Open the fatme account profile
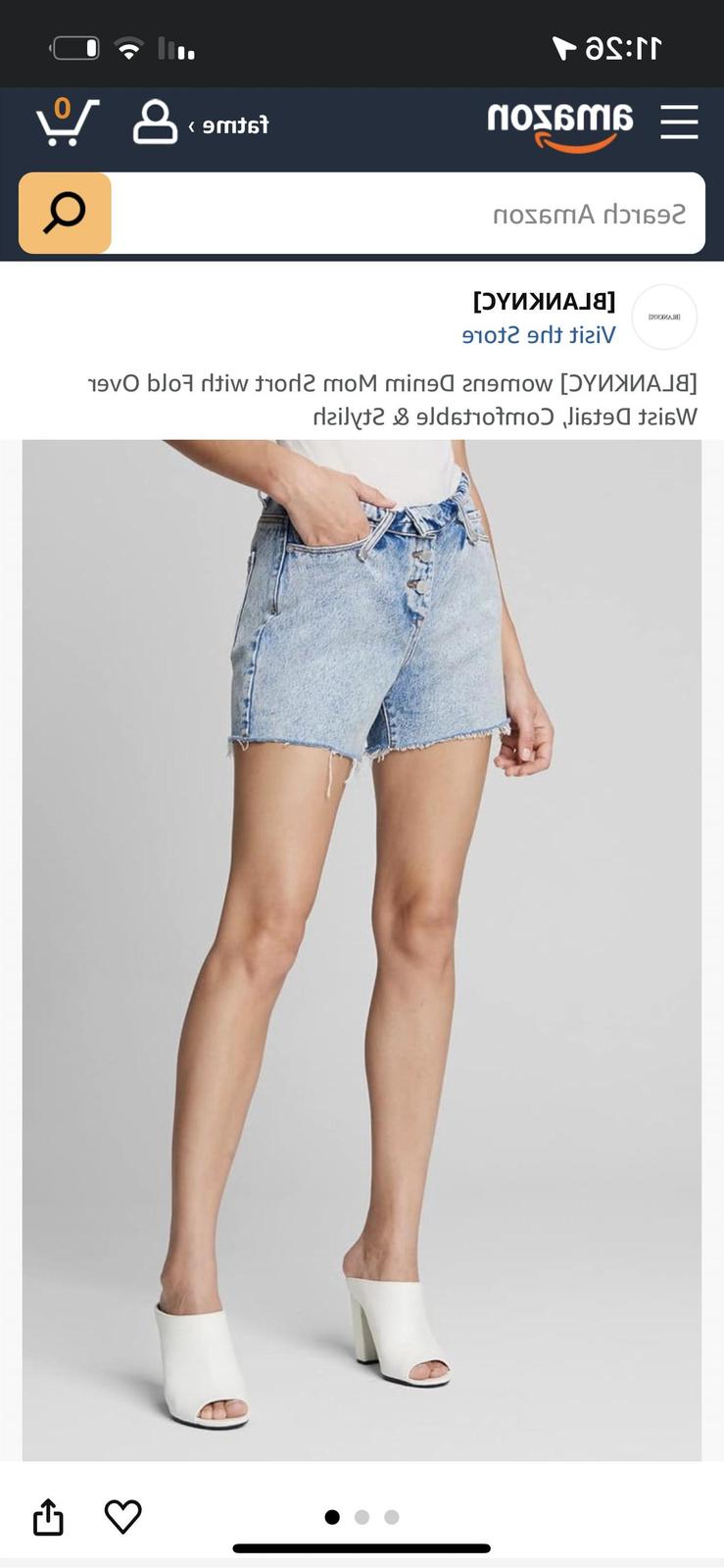Screen dimensions: 724x1568 (x=201, y=123)
